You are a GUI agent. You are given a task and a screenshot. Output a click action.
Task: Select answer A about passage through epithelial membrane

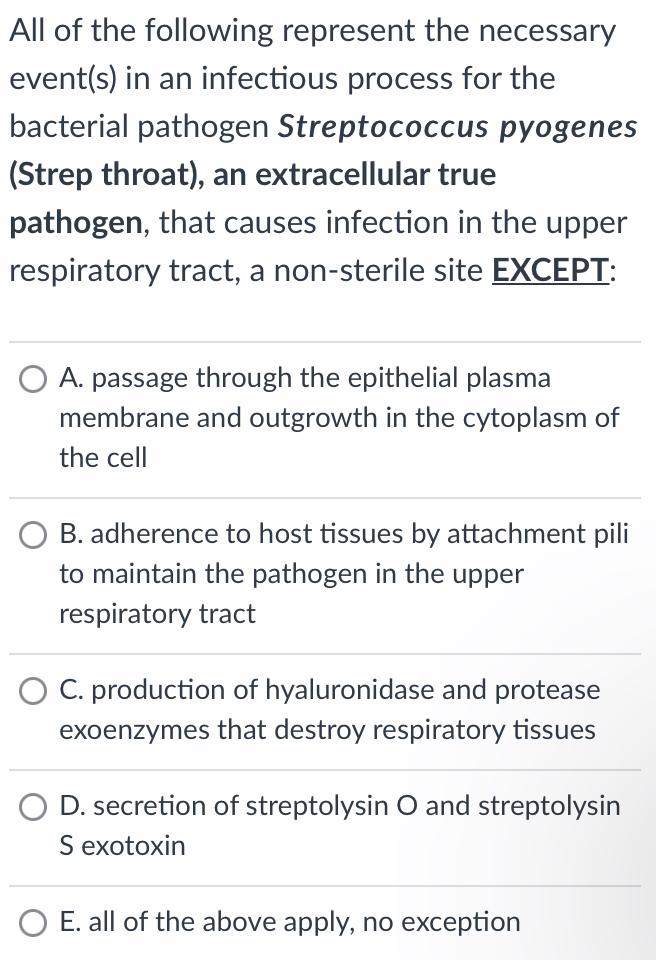click(33, 379)
